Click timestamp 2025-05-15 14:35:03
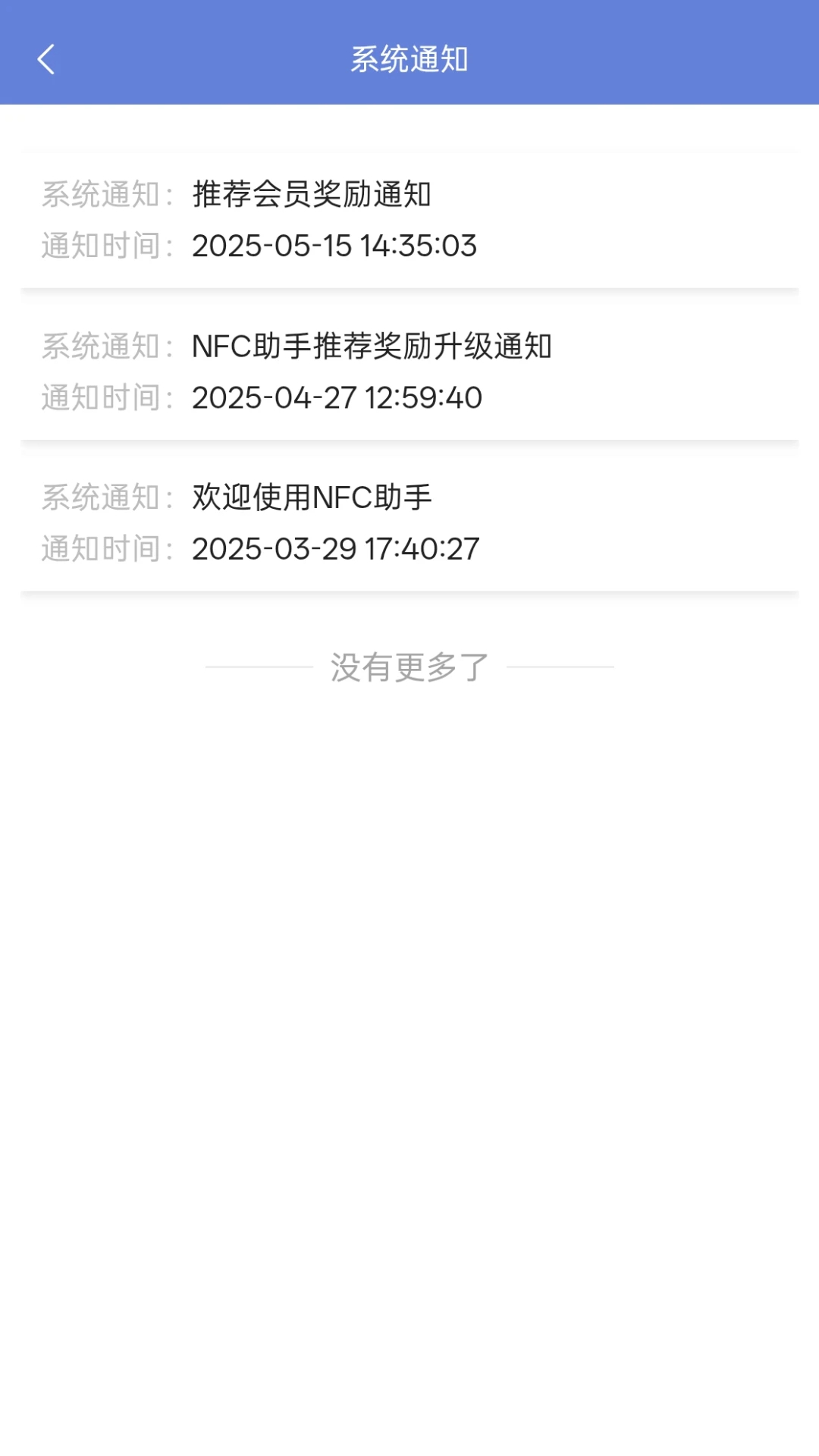 (x=334, y=245)
